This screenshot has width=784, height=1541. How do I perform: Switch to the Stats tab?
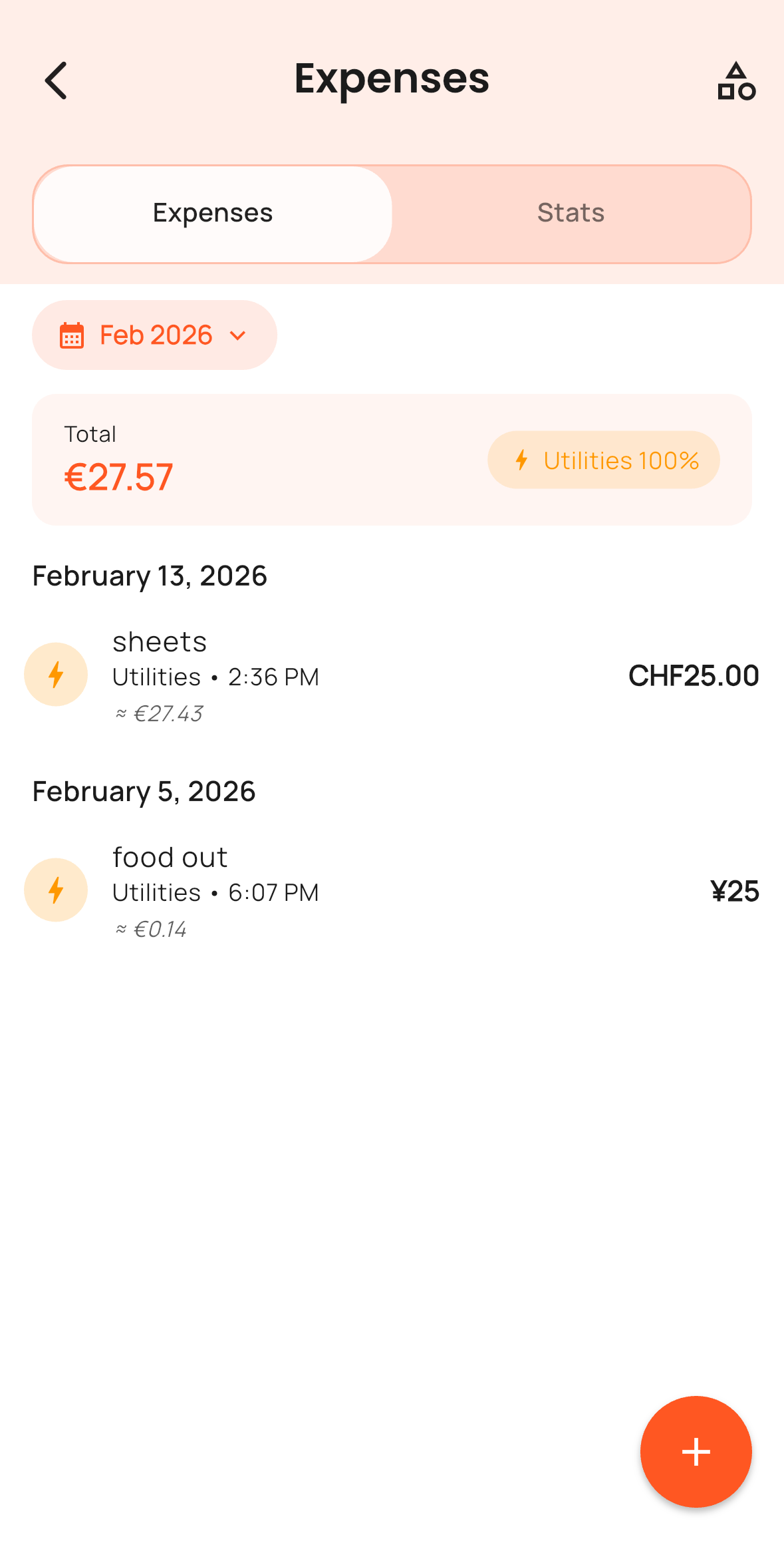571,212
